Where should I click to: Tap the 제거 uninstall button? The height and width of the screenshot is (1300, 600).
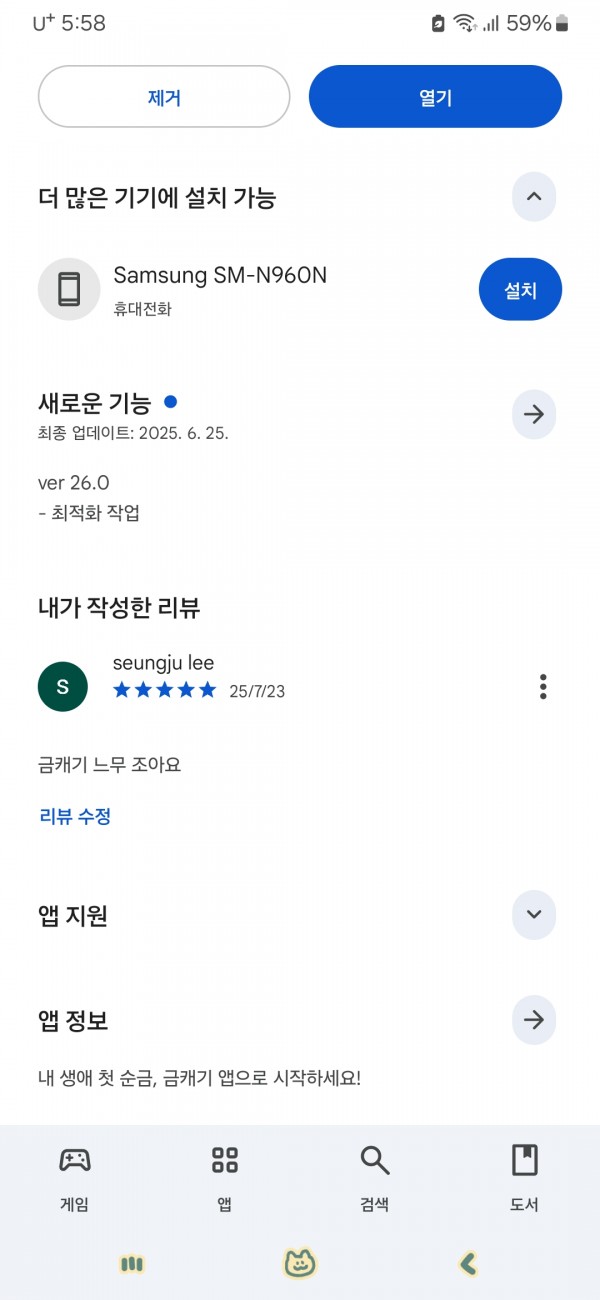pyautogui.click(x=164, y=97)
